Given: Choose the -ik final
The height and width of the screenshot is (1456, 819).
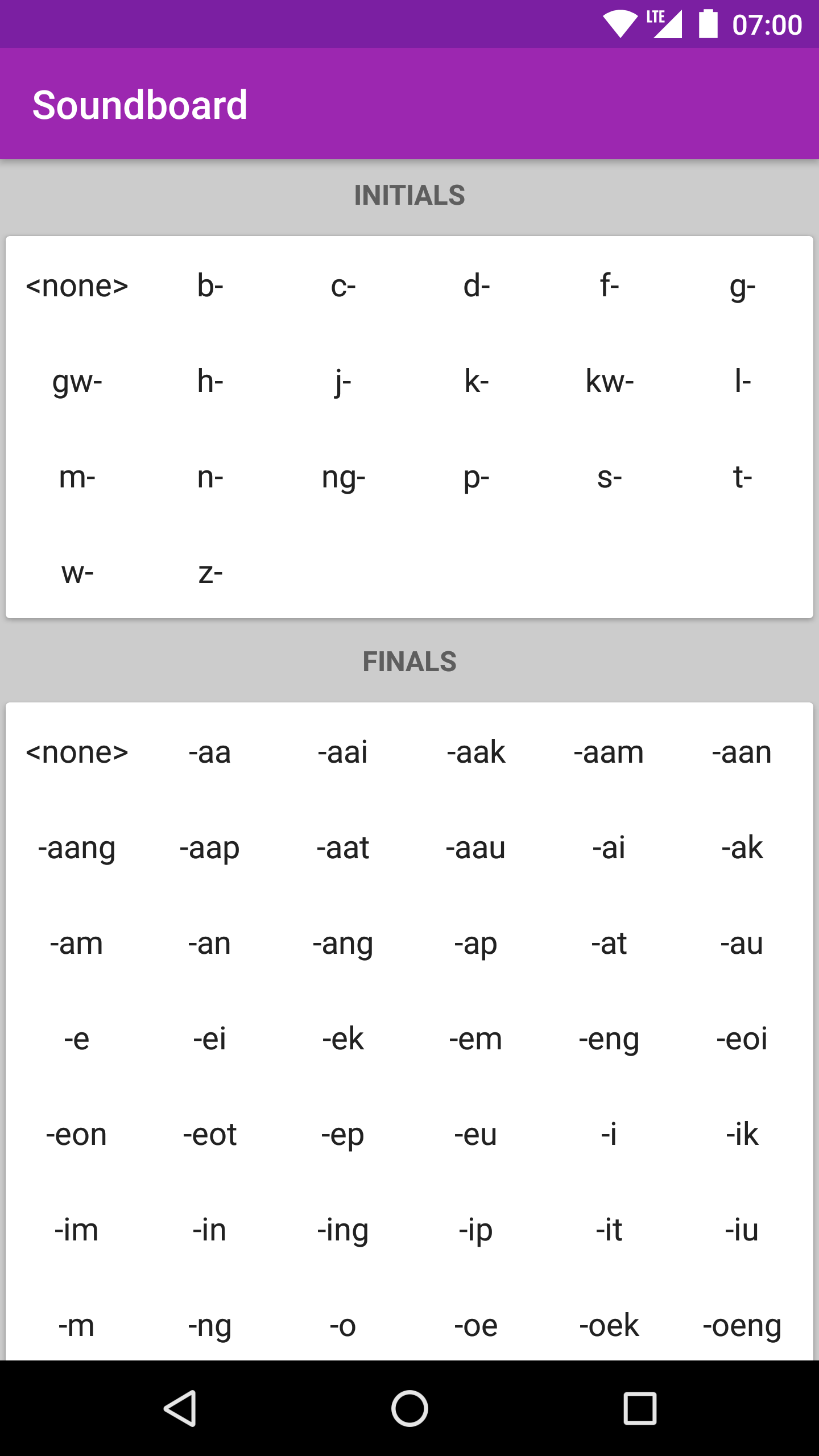Looking at the screenshot, I should 742,1134.
